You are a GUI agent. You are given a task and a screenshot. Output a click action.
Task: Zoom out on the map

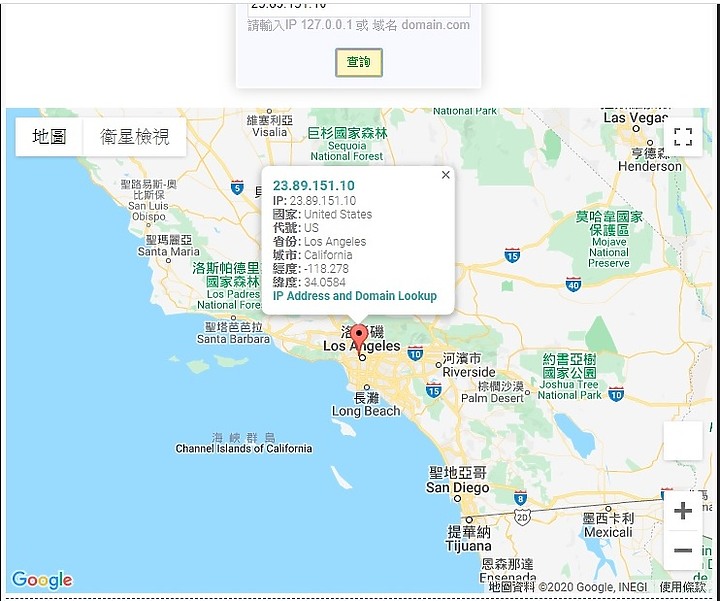click(683, 550)
